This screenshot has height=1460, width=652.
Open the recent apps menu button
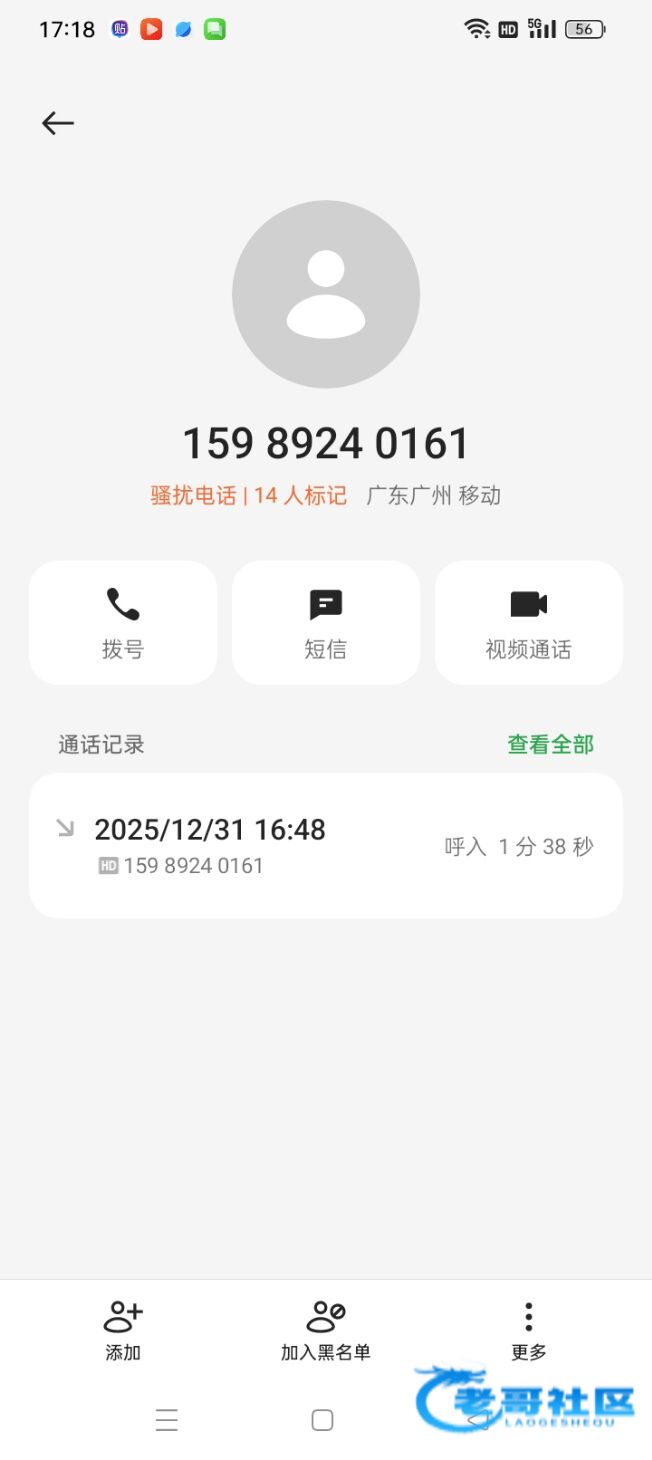(167, 1420)
